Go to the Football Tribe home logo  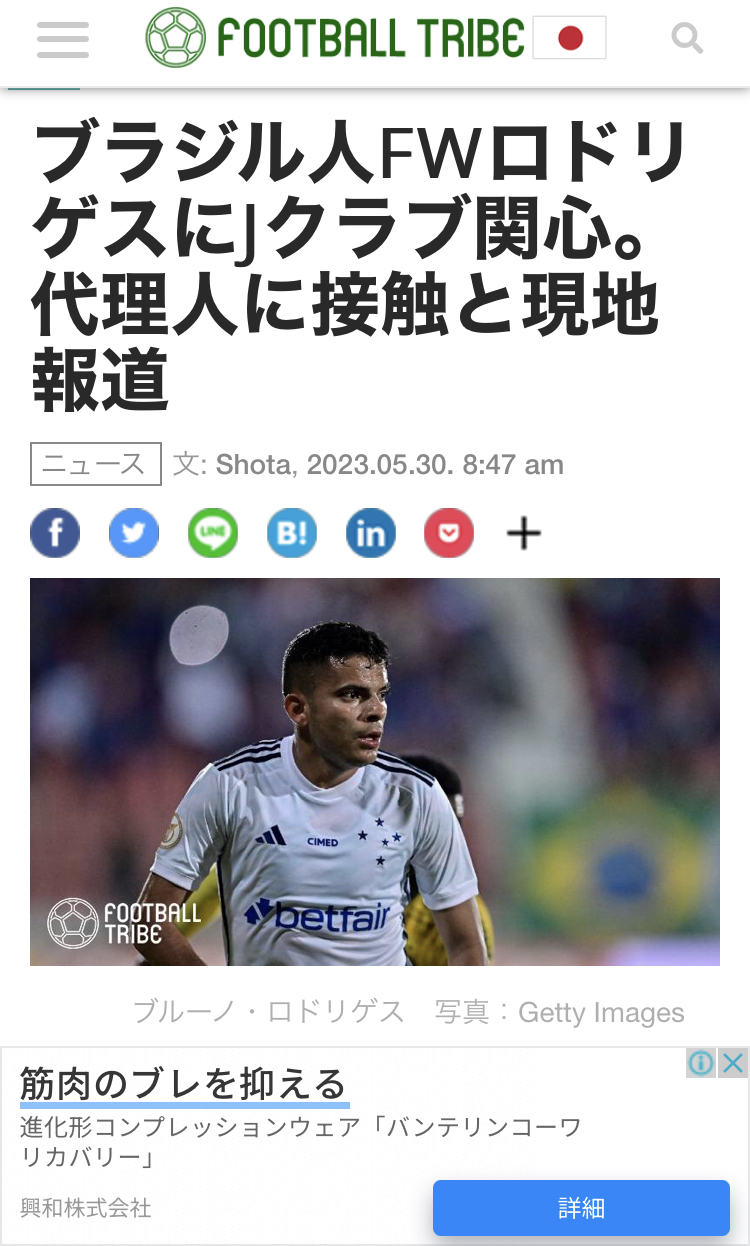tap(335, 38)
